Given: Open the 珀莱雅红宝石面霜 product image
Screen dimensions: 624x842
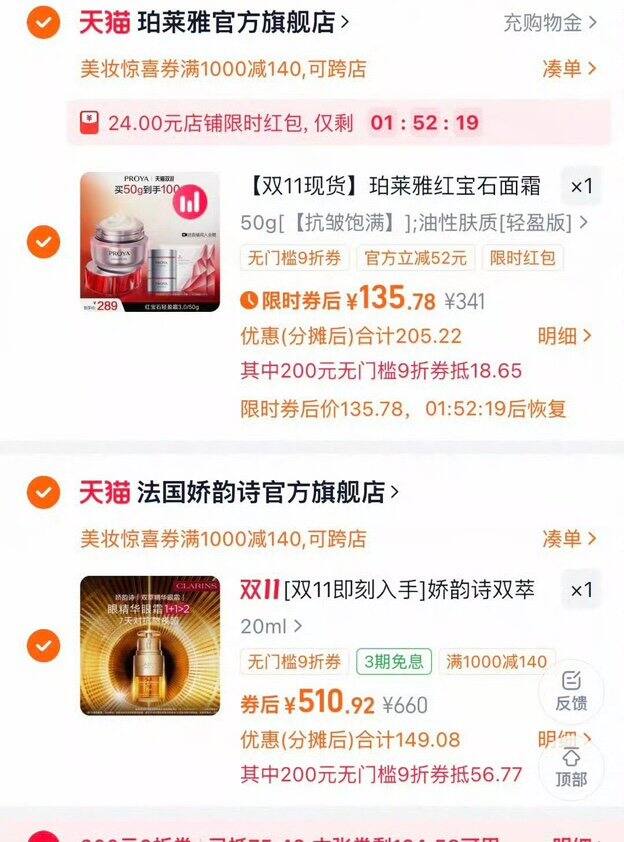Looking at the screenshot, I should (150, 242).
